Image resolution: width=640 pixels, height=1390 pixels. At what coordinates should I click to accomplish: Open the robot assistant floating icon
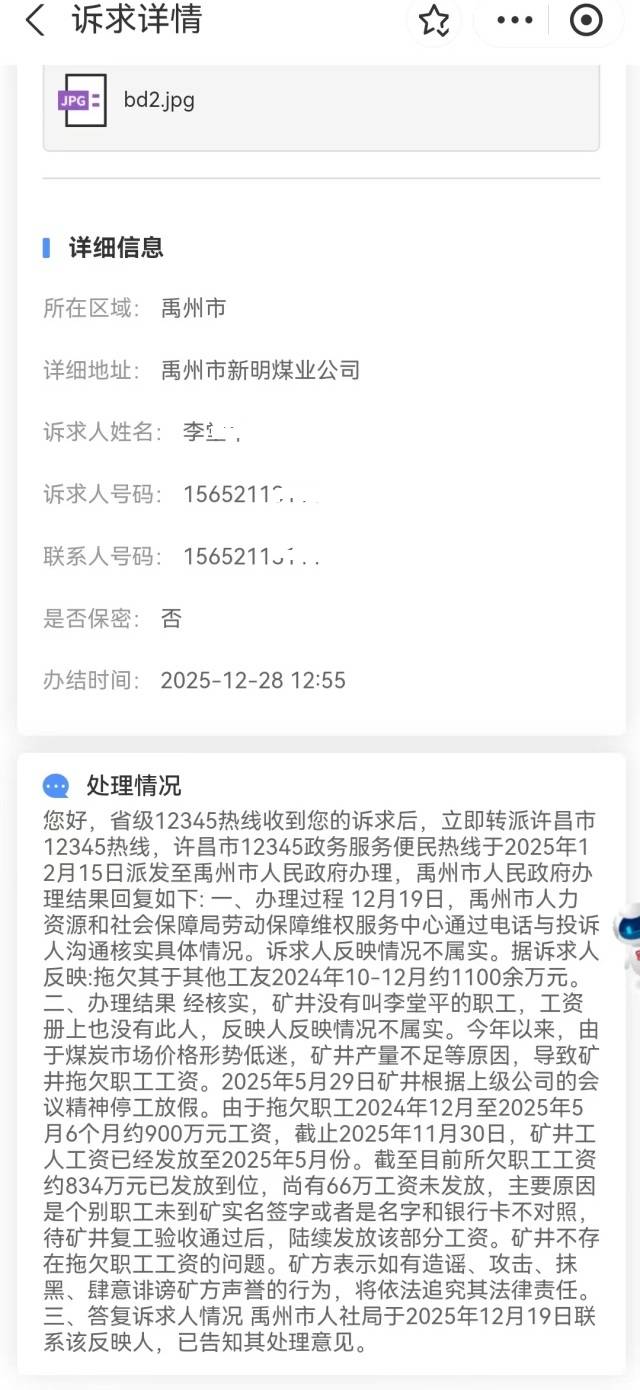(628, 935)
